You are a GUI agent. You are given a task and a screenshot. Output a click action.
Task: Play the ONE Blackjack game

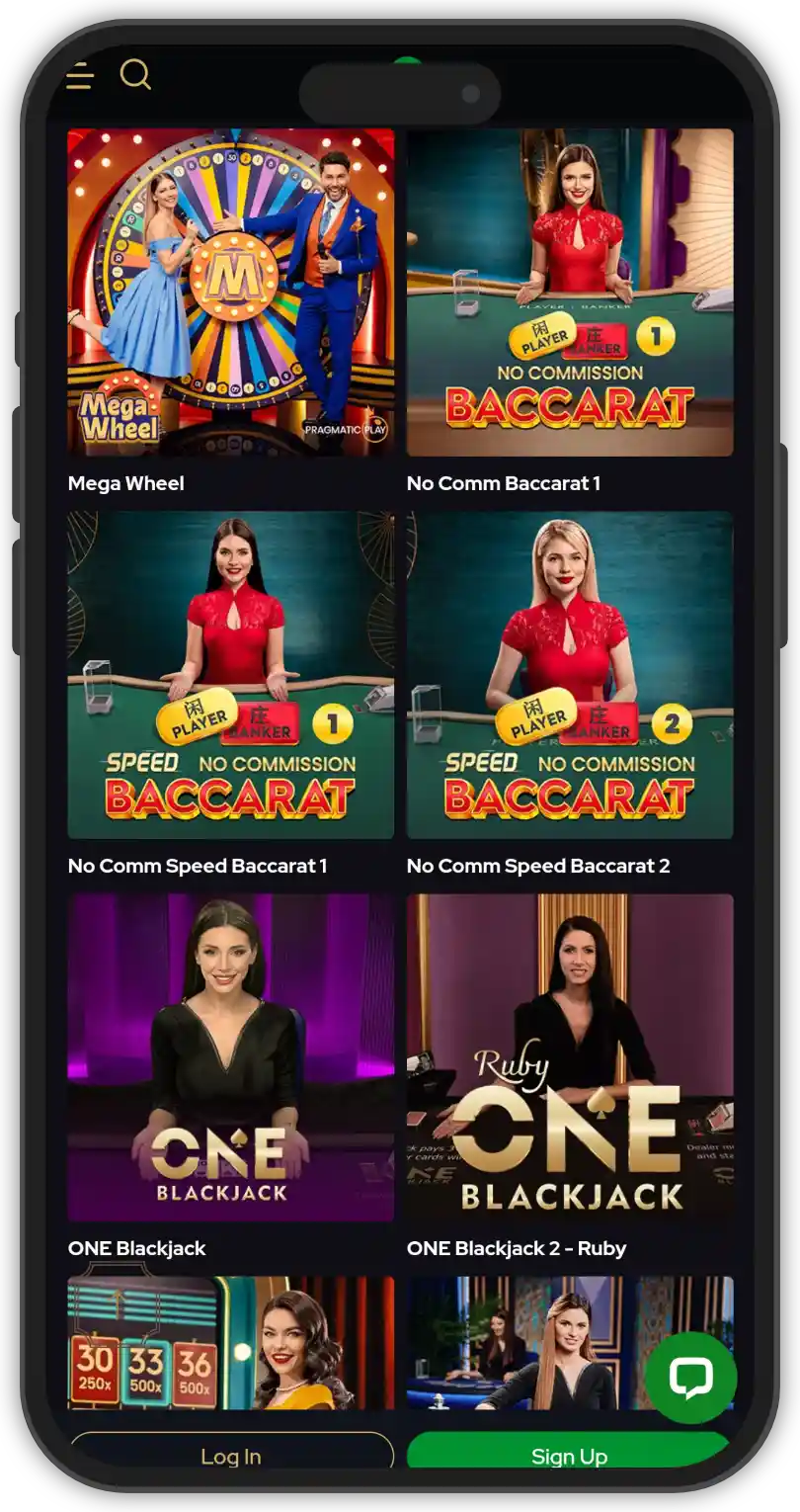230,1057
